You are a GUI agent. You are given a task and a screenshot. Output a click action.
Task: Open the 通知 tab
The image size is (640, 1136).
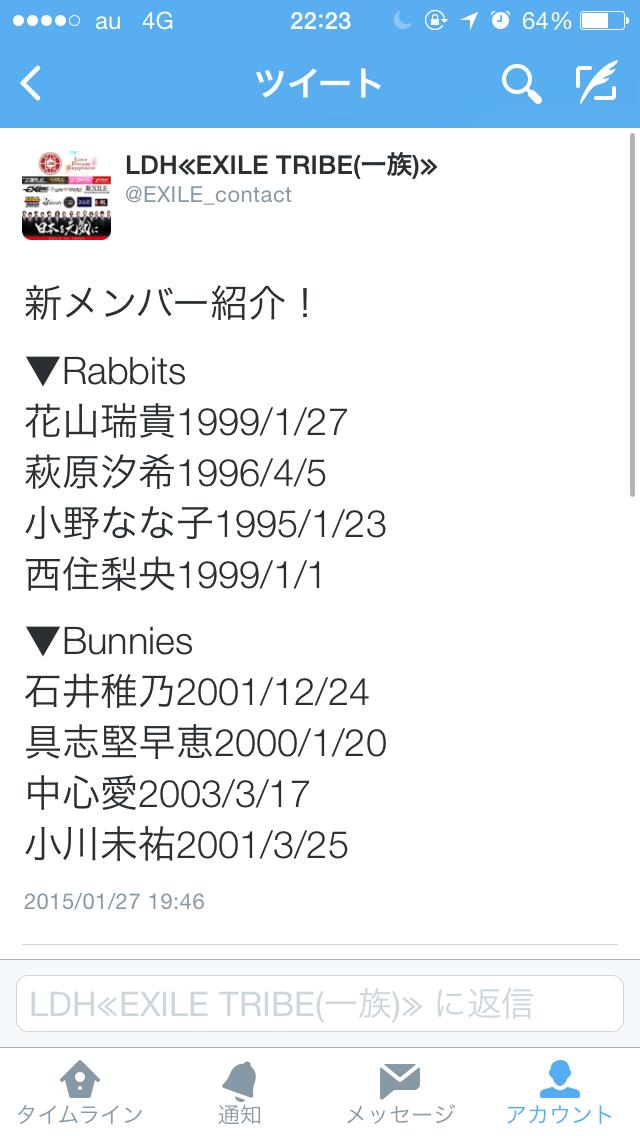[240, 1092]
